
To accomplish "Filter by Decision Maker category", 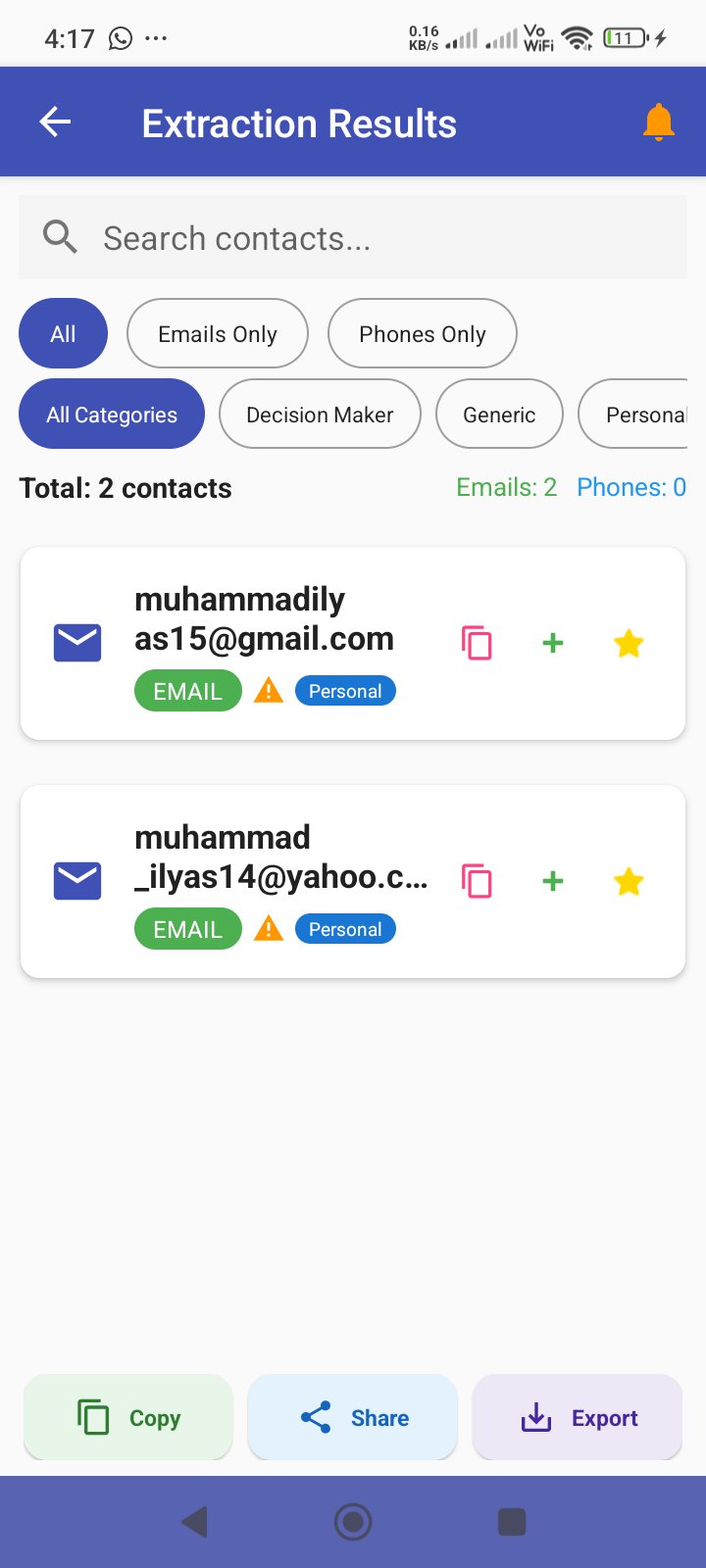I will (x=320, y=415).
